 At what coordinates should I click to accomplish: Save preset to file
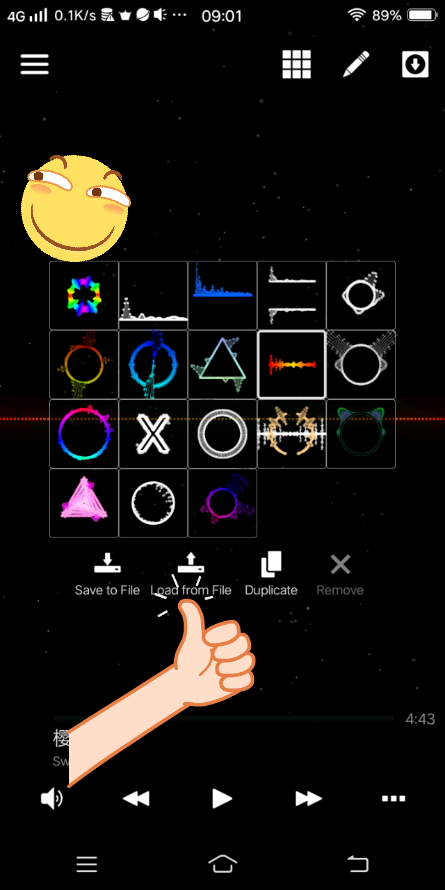[x=107, y=574]
